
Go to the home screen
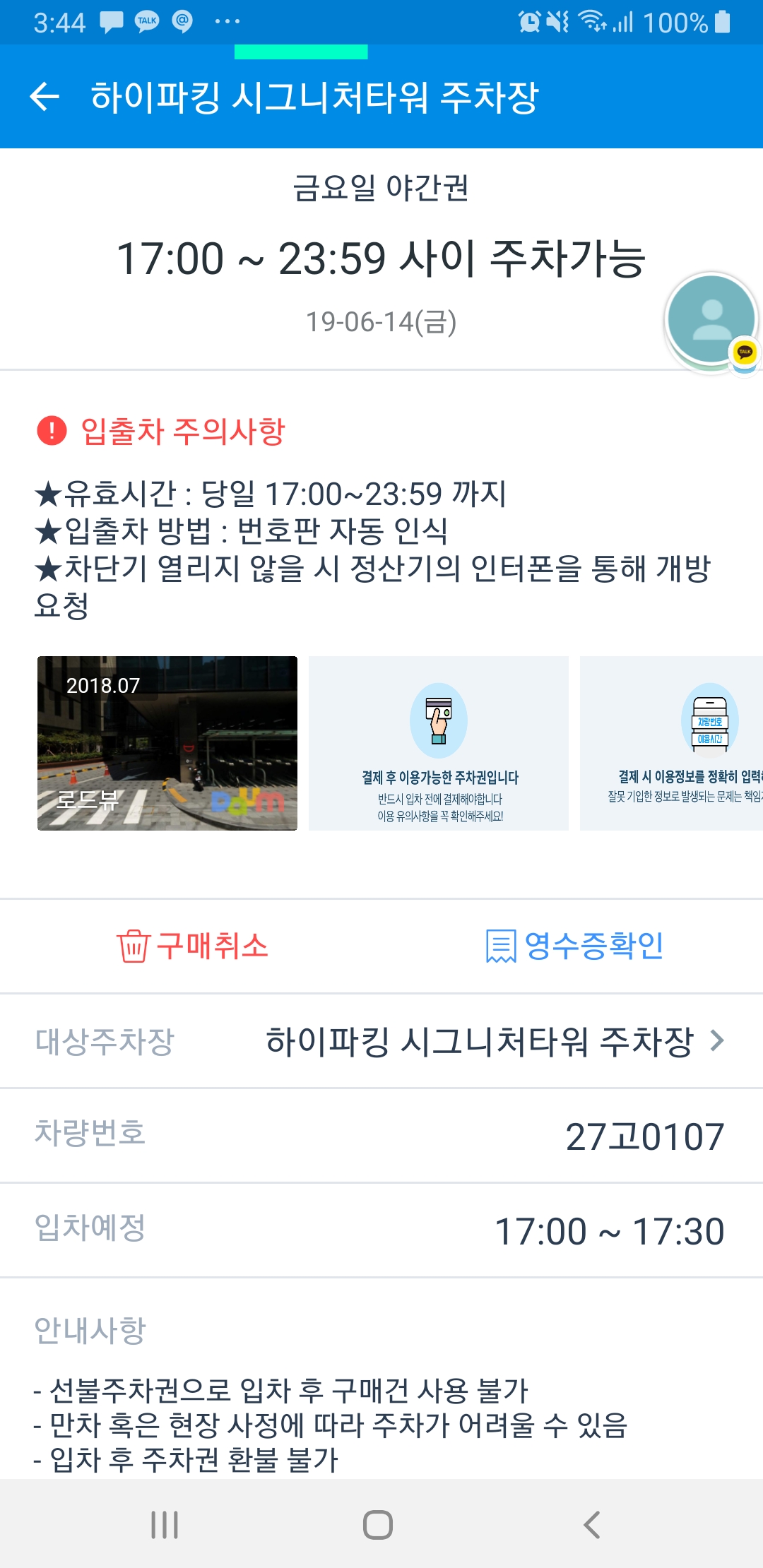[x=378, y=1524]
